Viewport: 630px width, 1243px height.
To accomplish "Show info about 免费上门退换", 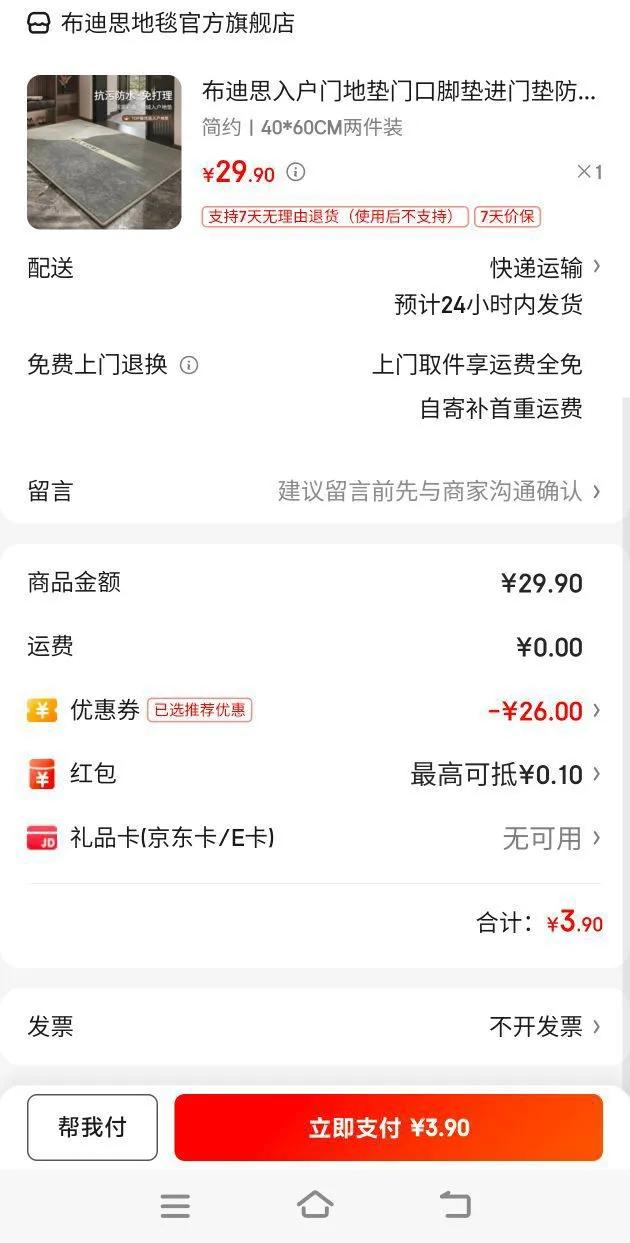I will click(189, 365).
